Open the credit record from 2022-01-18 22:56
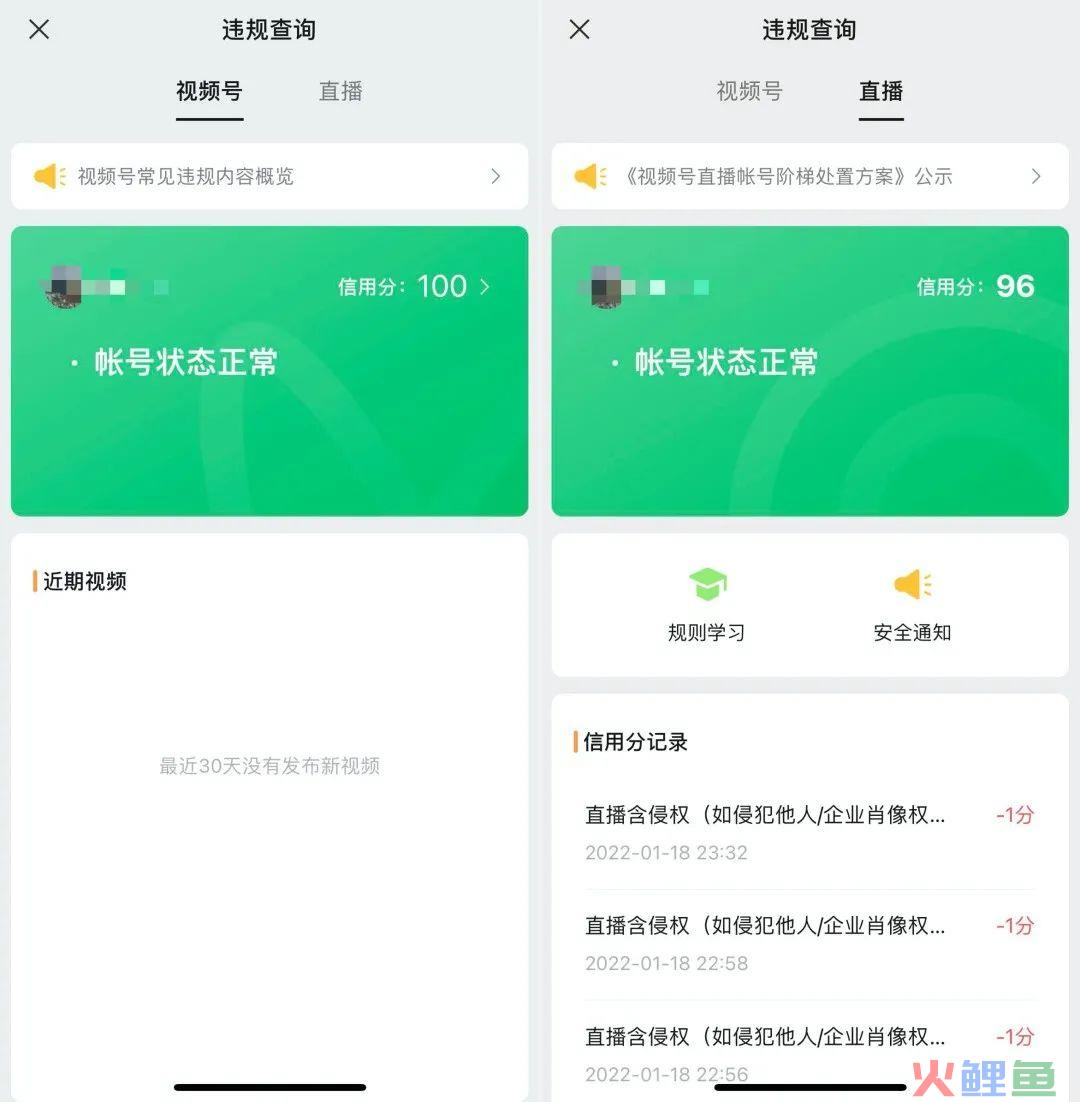Screen dimensions: 1080x1102 coord(808,1052)
